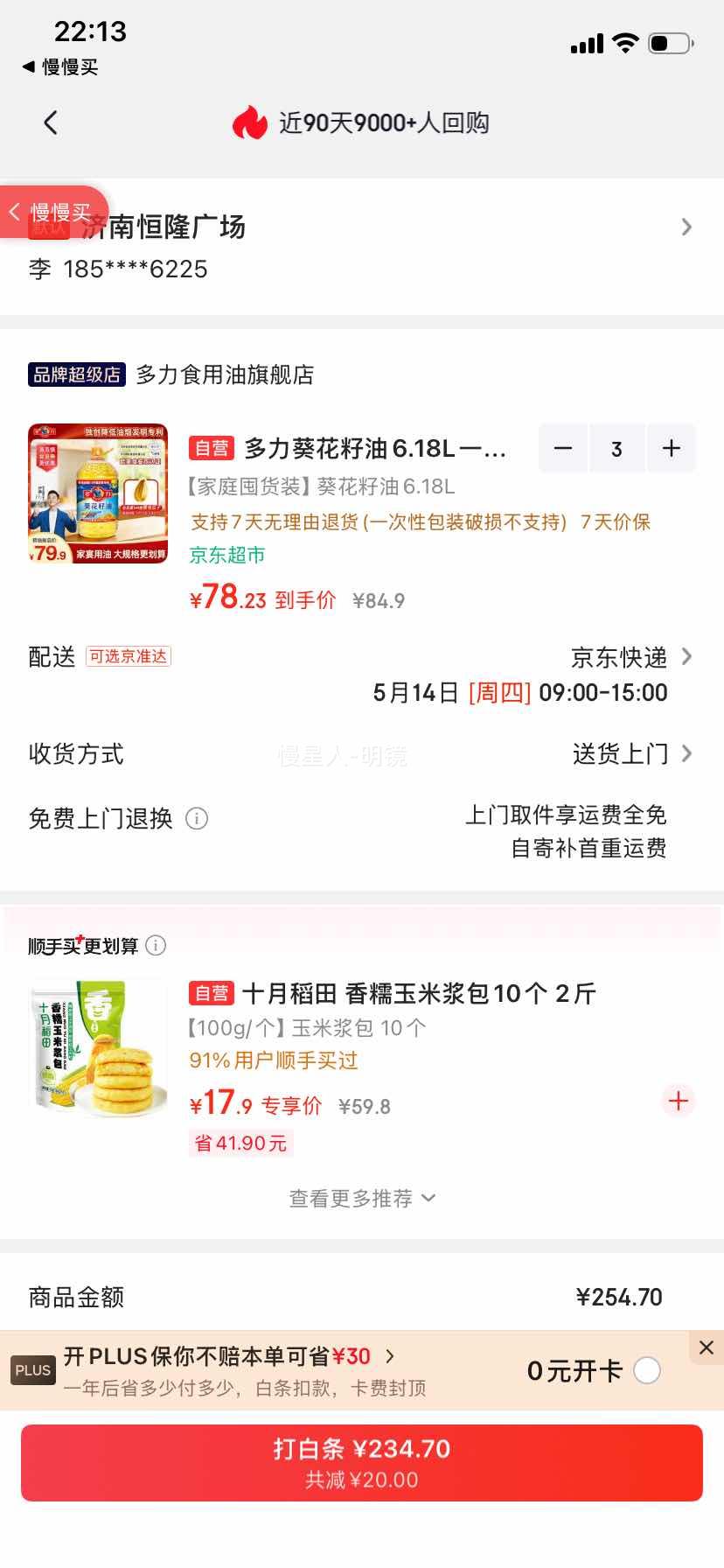Show info about 顺手买更划算
724x1568 pixels.
click(x=156, y=946)
